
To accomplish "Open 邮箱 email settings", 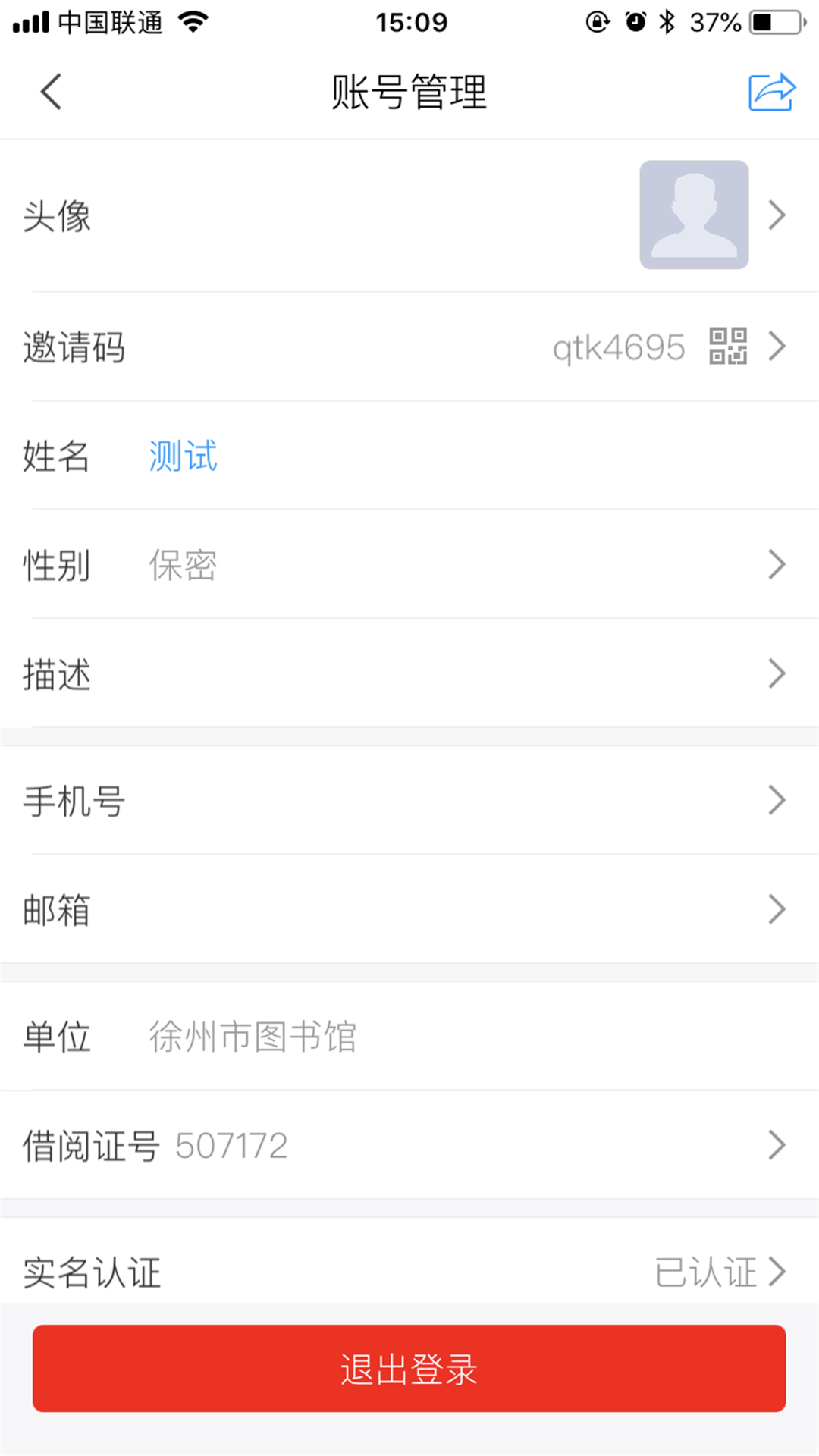I will (409, 909).
